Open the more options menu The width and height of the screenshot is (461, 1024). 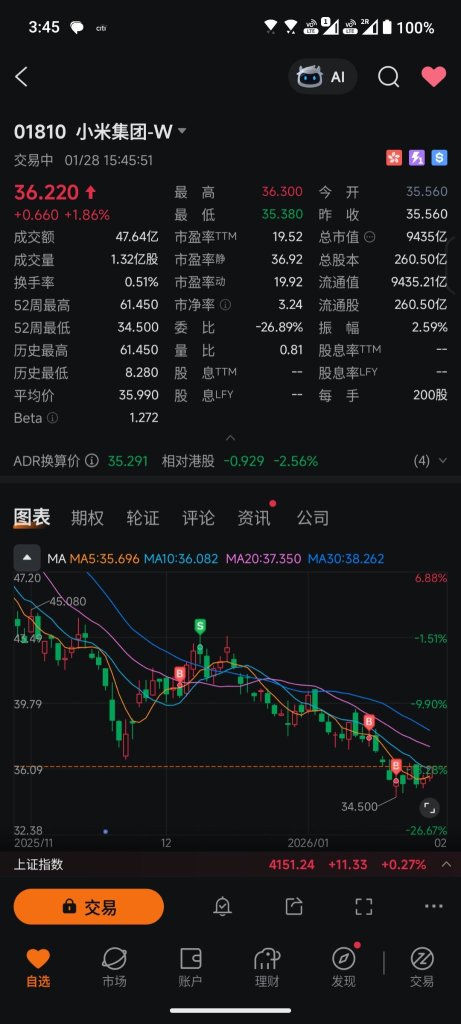tap(434, 906)
